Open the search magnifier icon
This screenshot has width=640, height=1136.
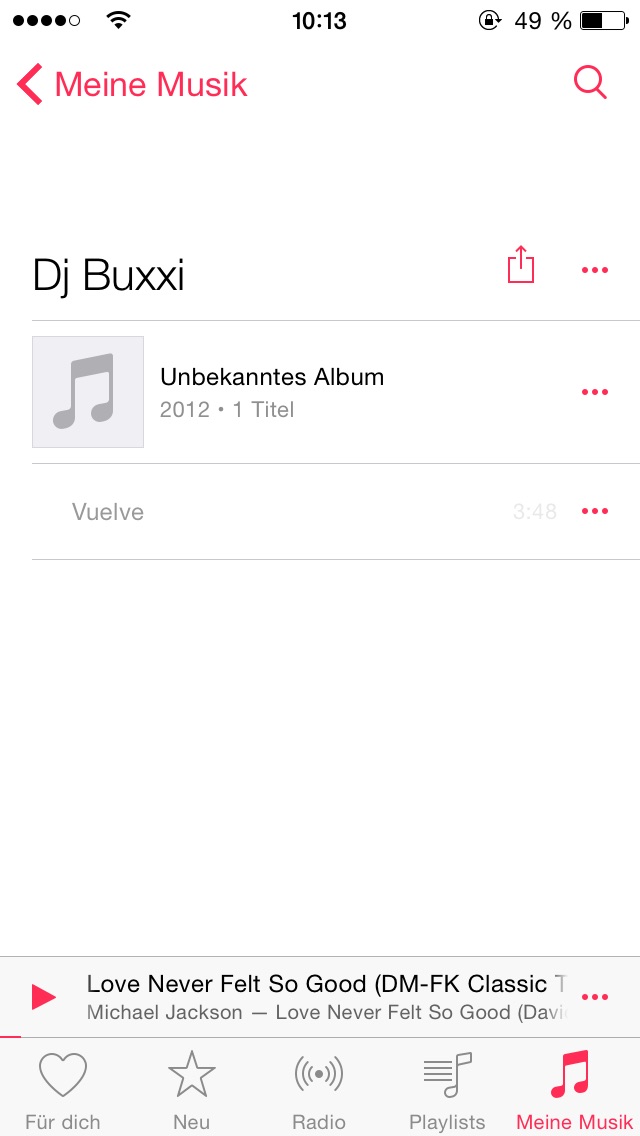point(590,82)
